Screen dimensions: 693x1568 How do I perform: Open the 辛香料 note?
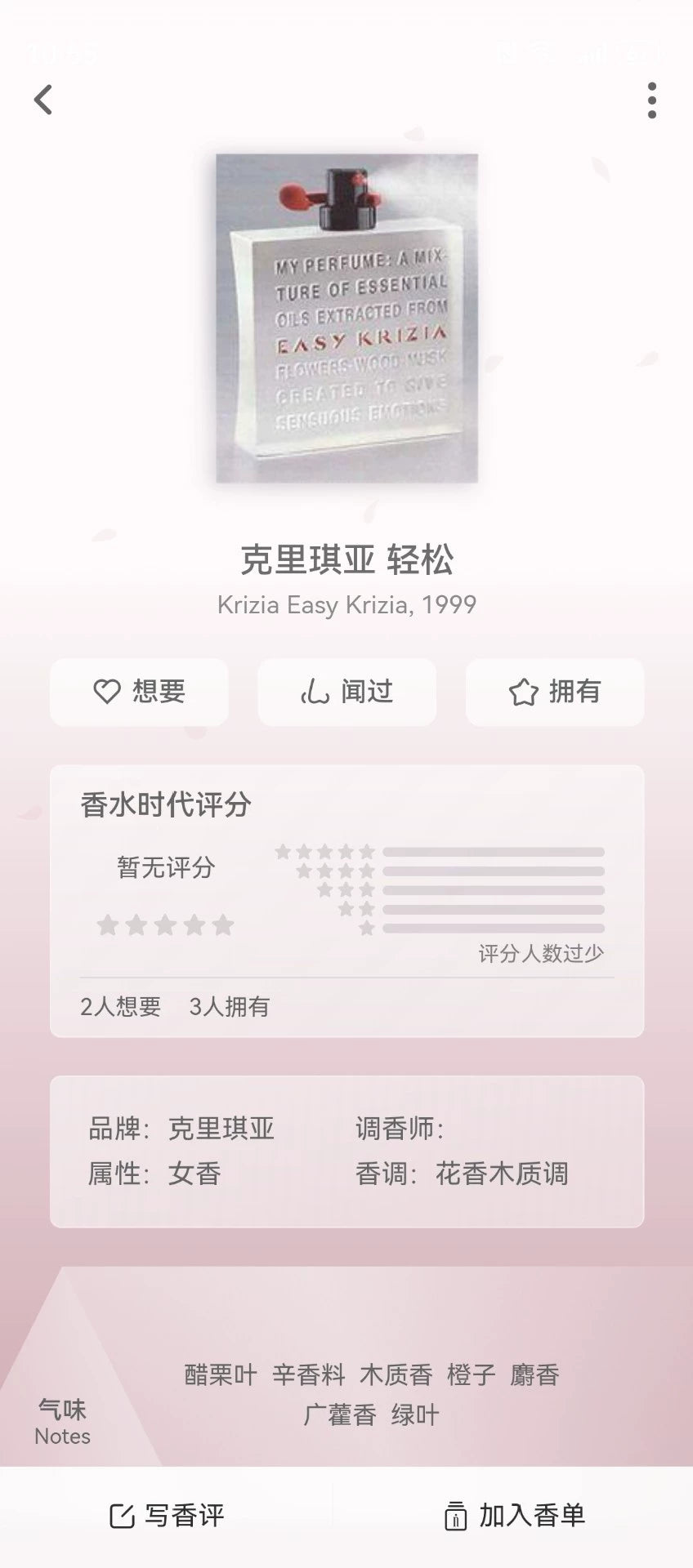308,1374
